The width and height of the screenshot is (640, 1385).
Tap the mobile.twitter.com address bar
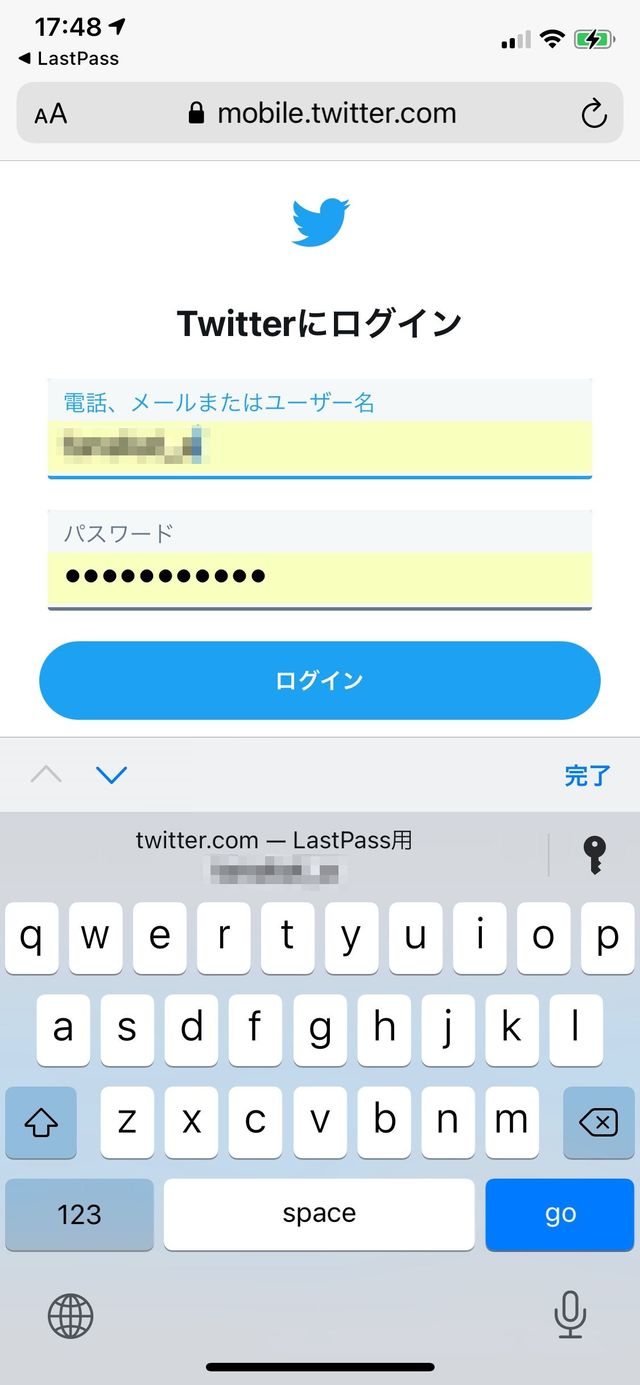click(x=320, y=113)
